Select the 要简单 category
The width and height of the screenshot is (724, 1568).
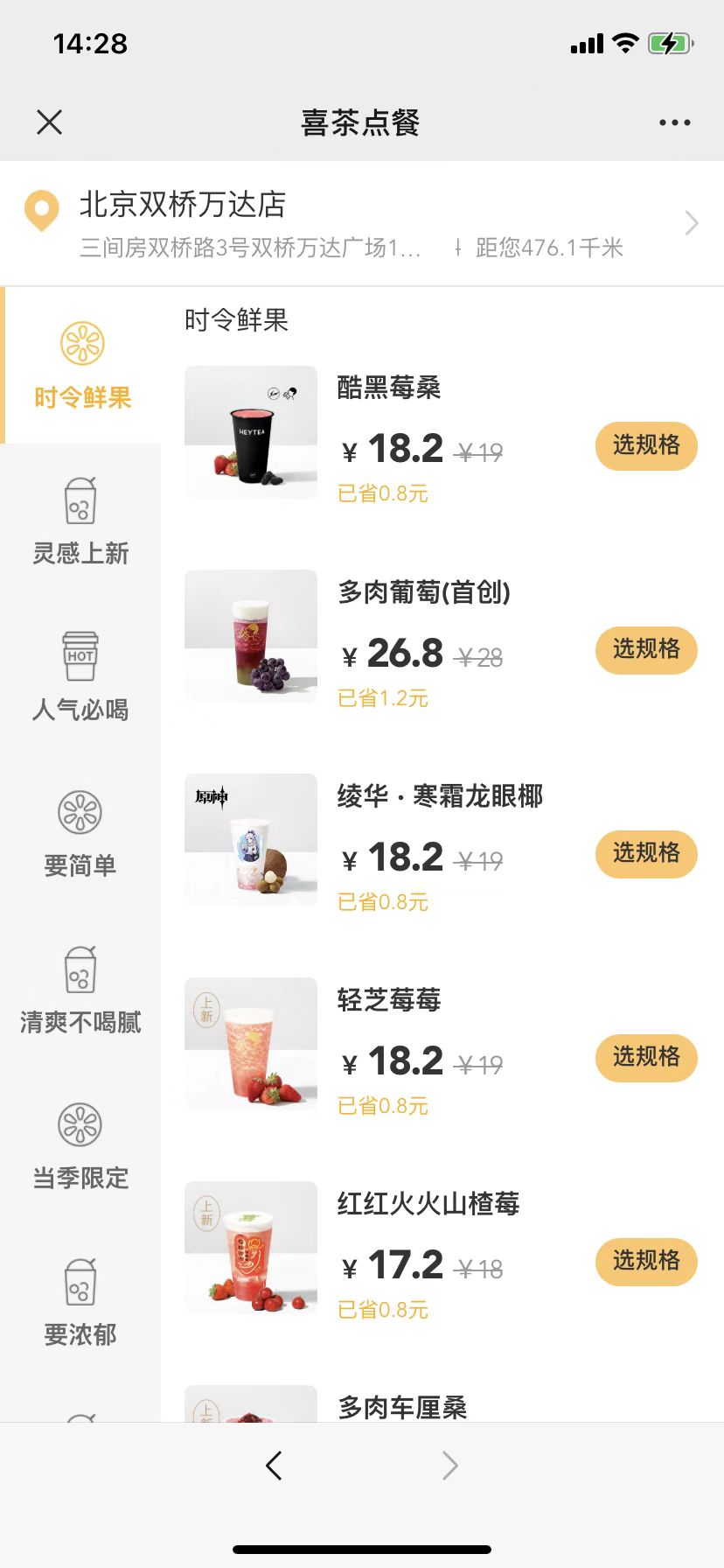[x=80, y=834]
